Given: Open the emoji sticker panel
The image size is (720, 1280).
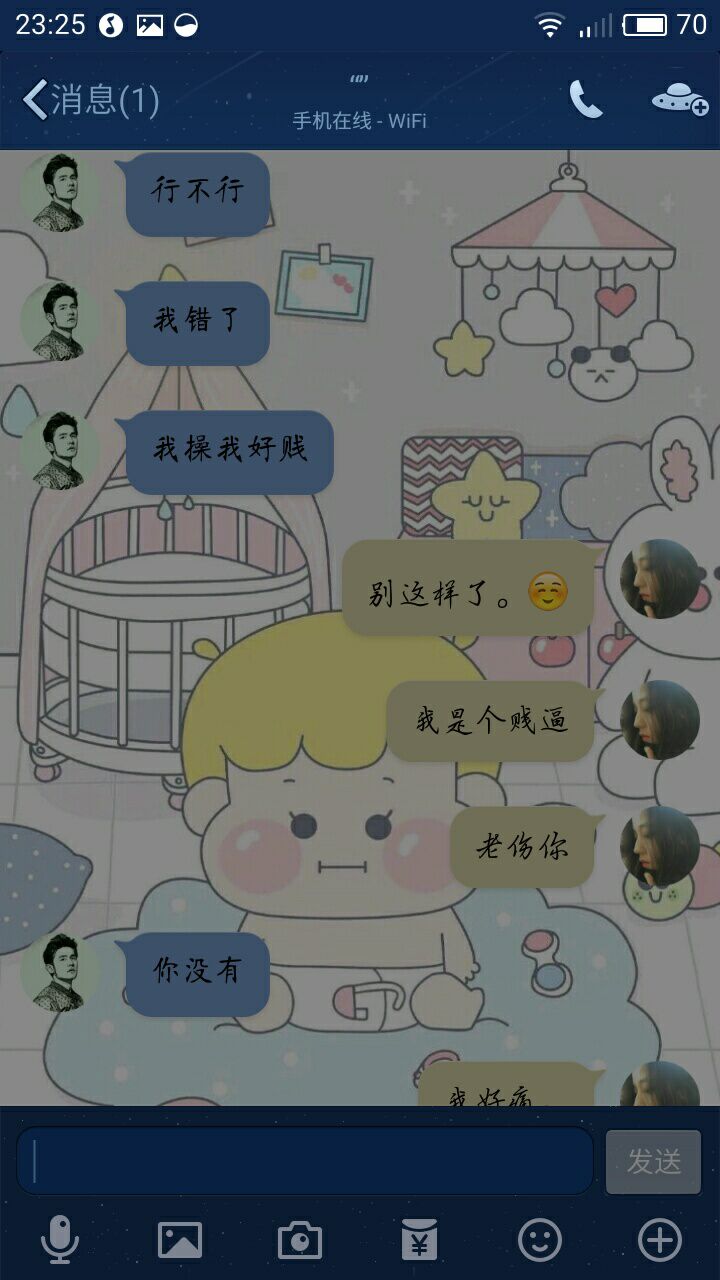Looking at the screenshot, I should point(540,1241).
